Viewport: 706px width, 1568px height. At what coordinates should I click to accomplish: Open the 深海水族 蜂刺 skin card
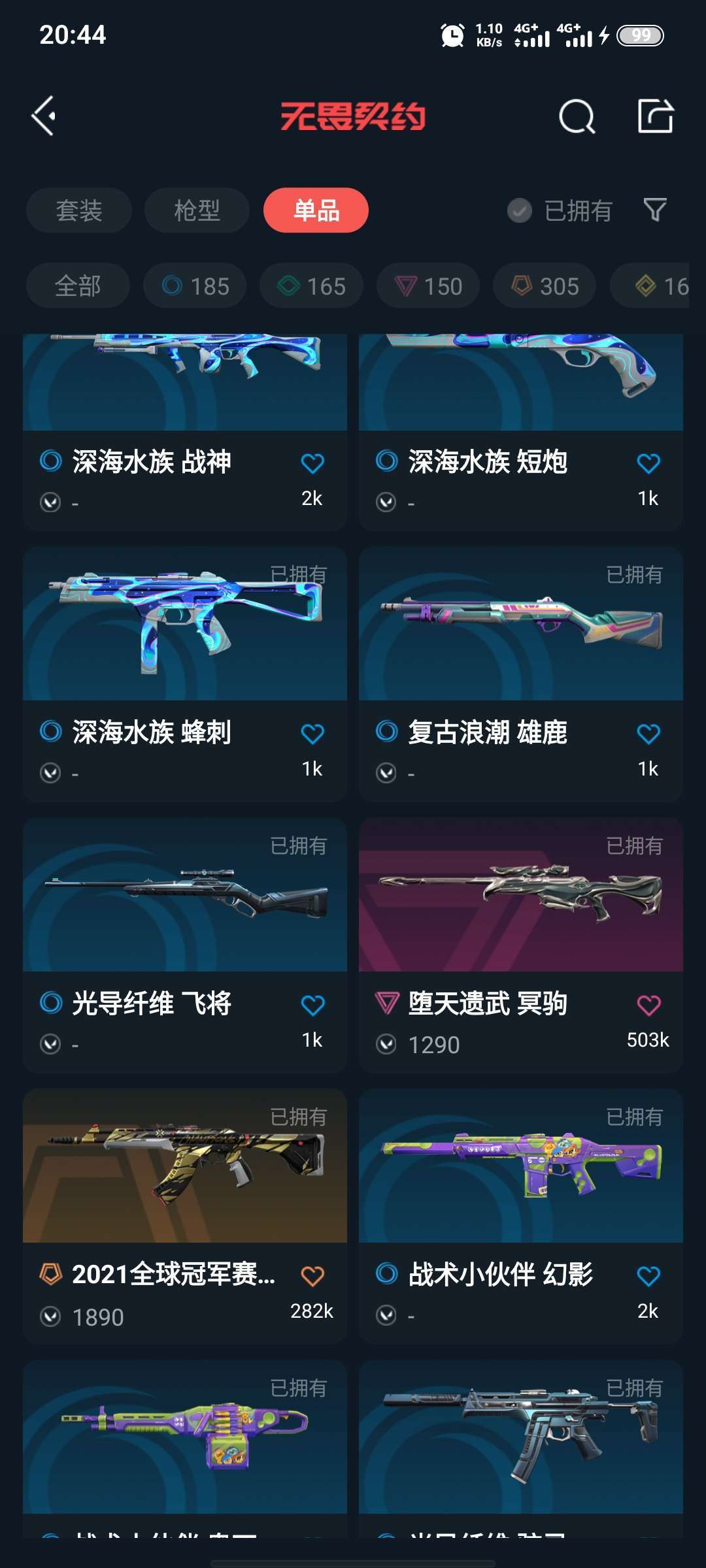(185, 674)
